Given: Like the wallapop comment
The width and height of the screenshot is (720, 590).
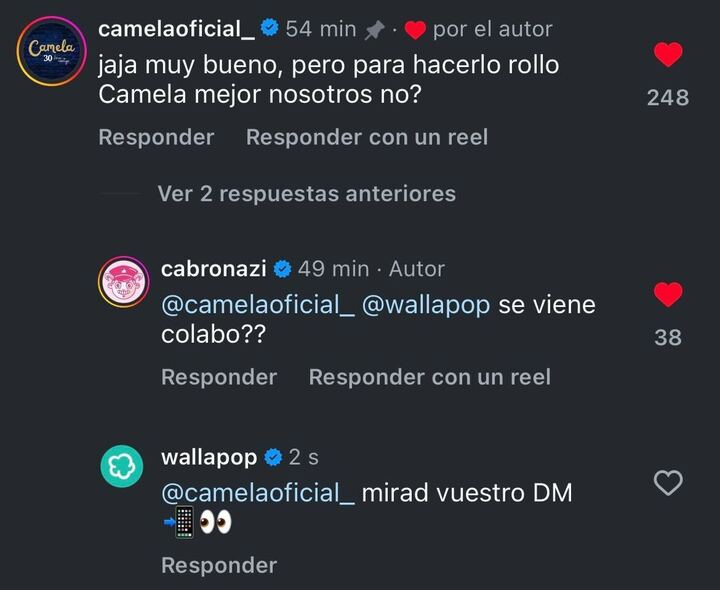Looking at the screenshot, I should coord(668,484).
